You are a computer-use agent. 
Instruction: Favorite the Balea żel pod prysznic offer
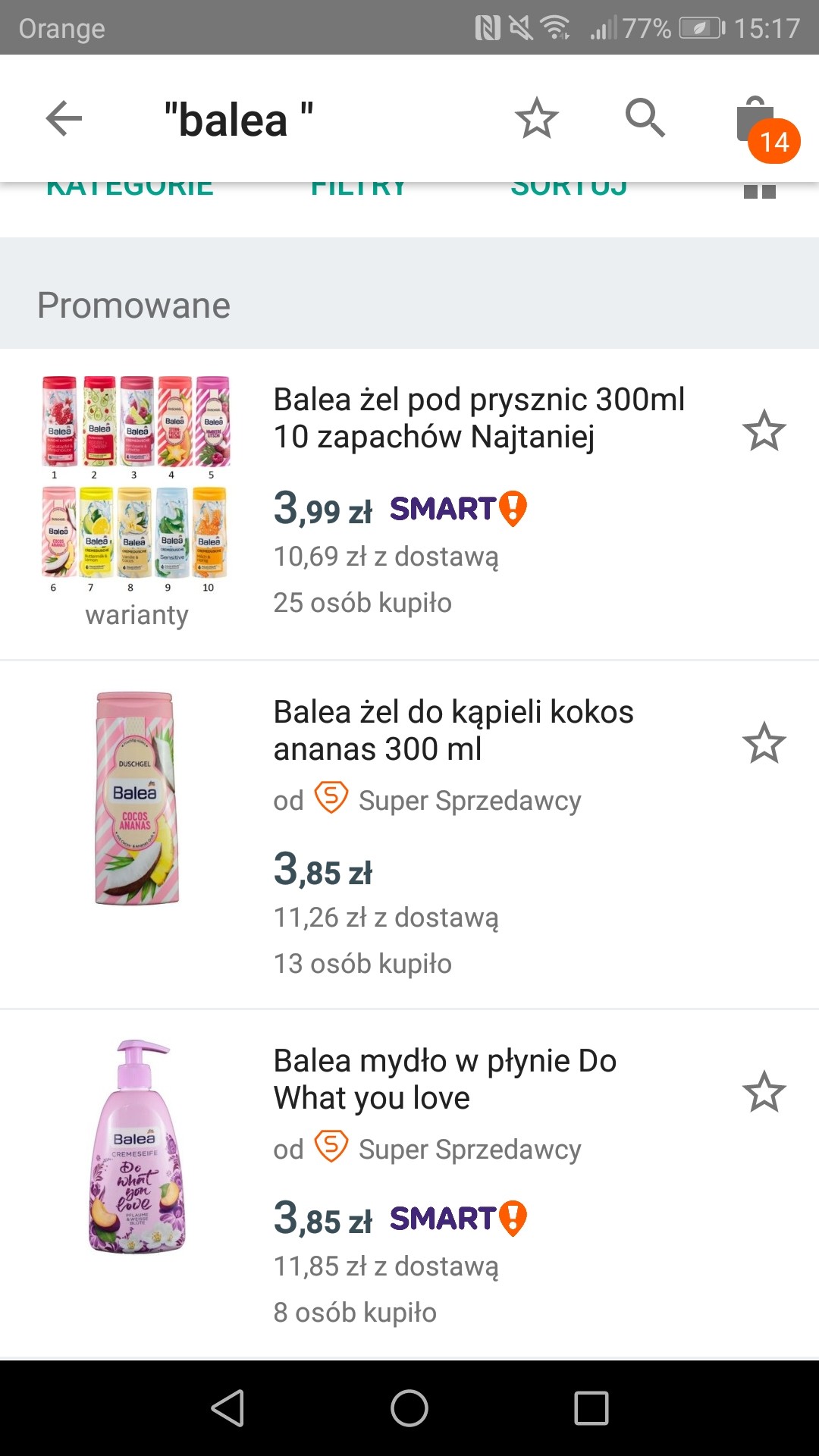tap(764, 431)
